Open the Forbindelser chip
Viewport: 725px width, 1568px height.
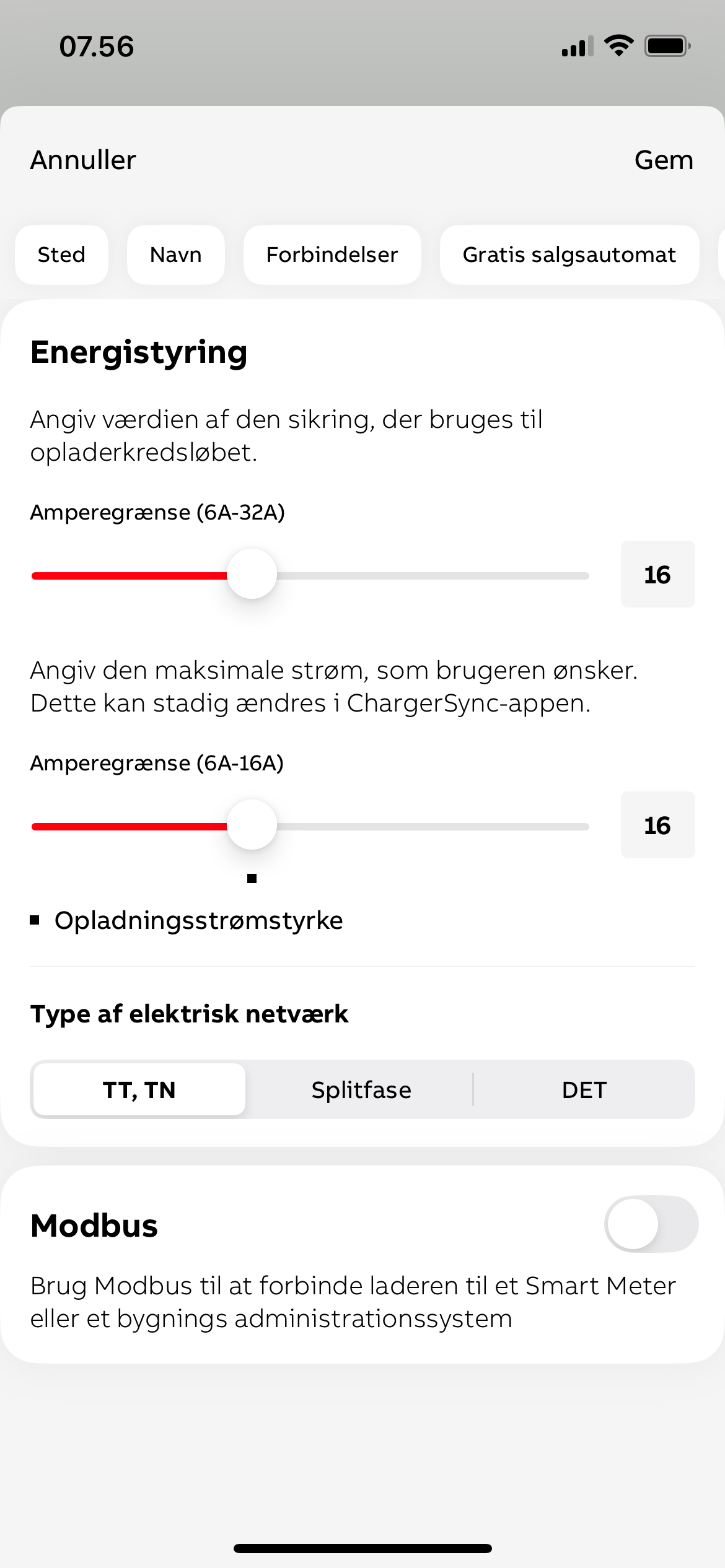click(x=332, y=255)
